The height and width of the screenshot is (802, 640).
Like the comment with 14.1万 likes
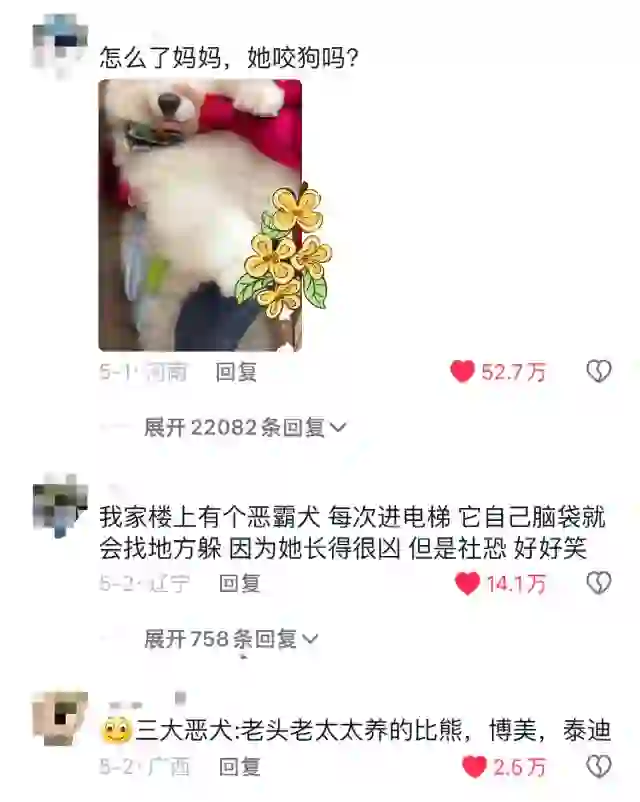point(467,584)
